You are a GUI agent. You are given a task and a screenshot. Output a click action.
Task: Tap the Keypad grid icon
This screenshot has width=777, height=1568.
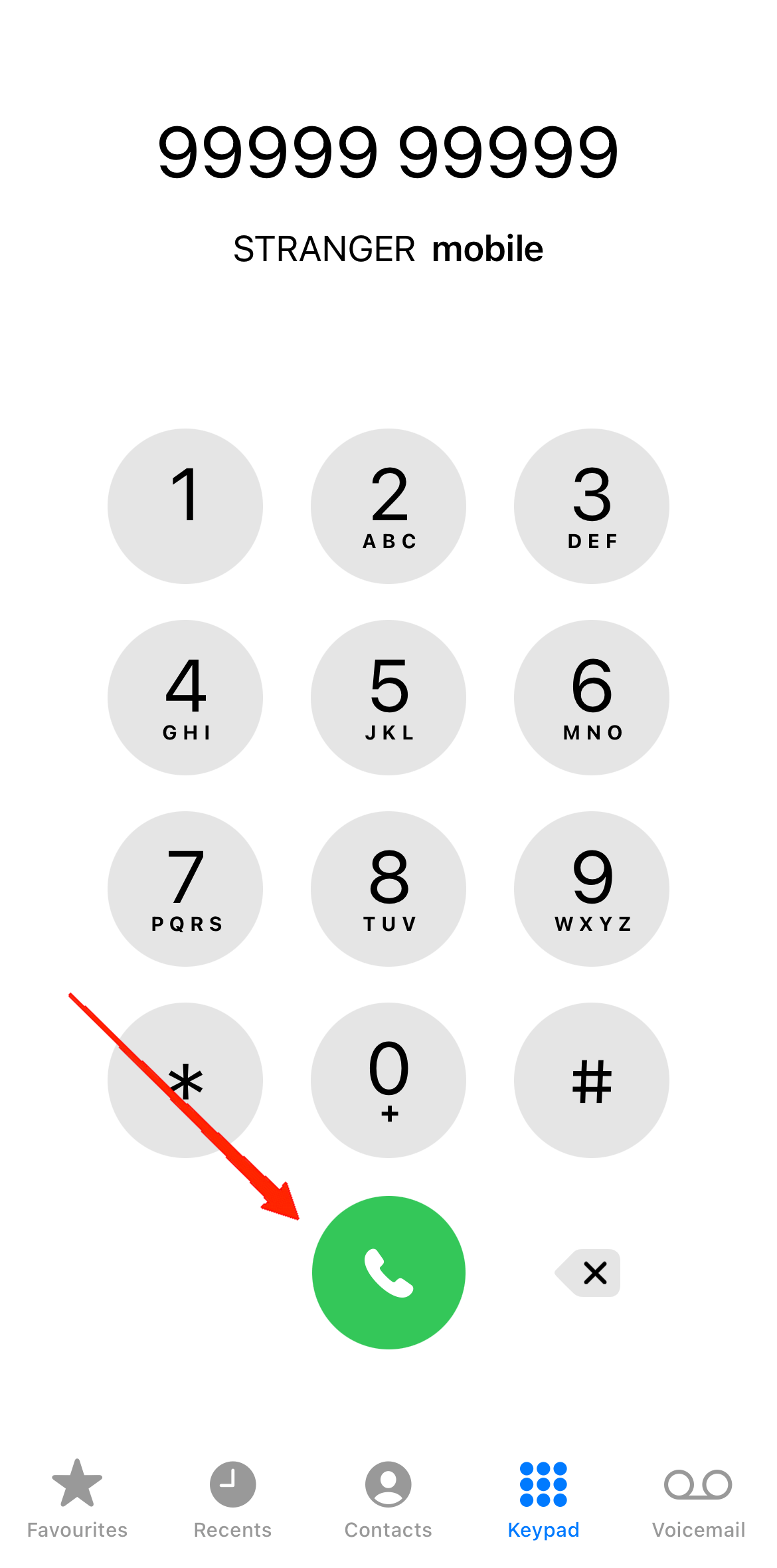543,1484
